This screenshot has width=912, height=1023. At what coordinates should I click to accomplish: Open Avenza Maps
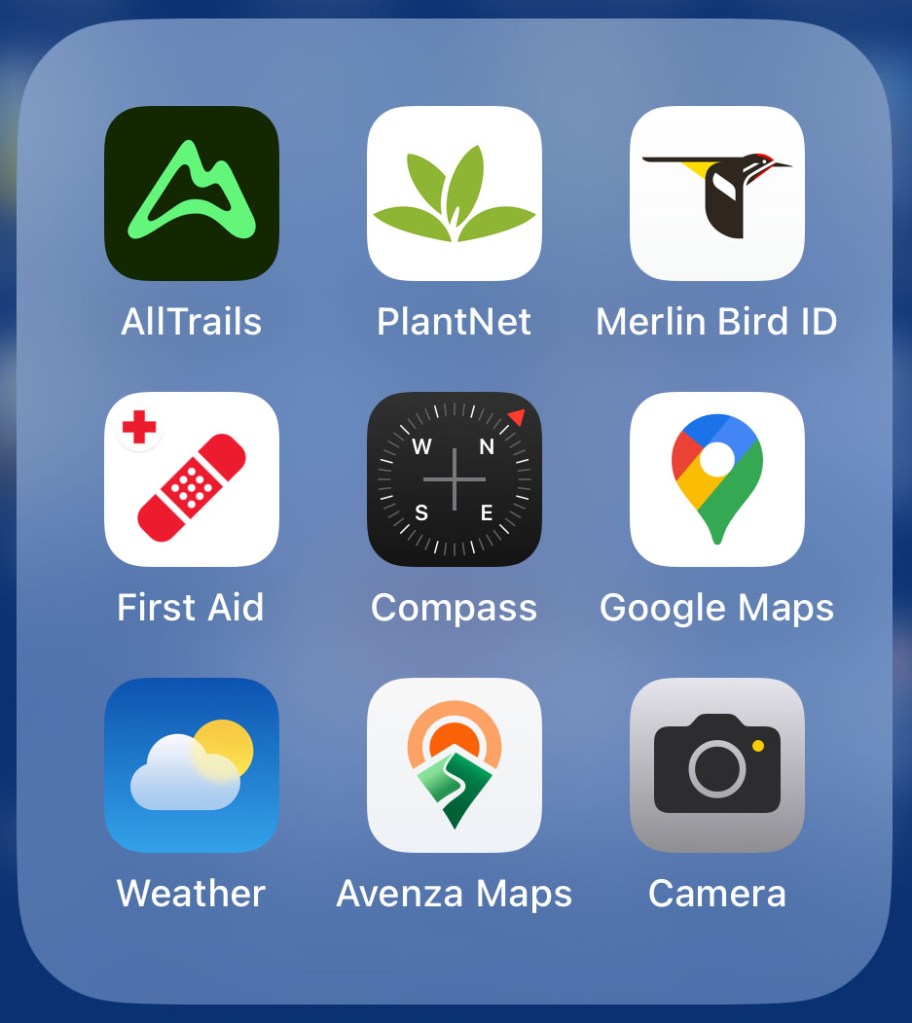click(454, 765)
